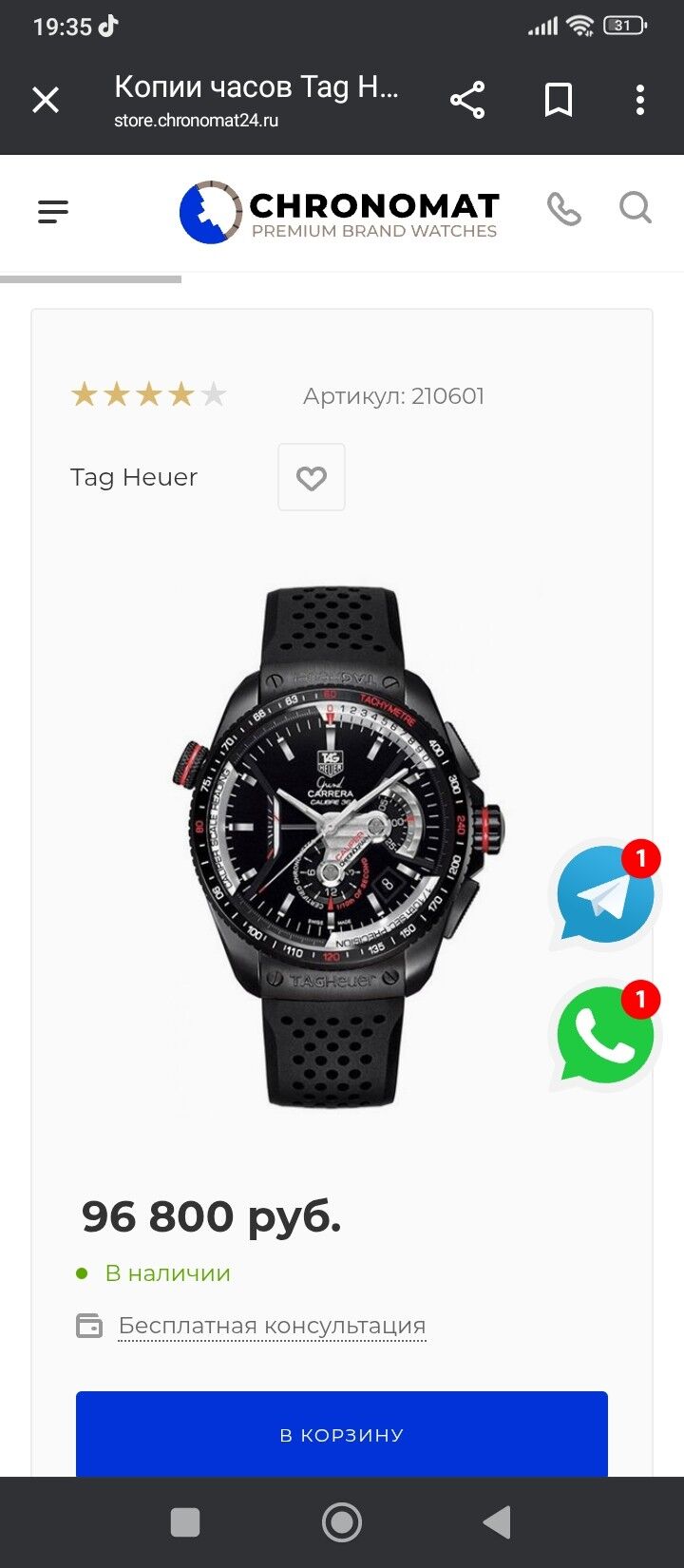Open WhatsApp chat bubble
Image resolution: width=684 pixels, height=1568 pixels.
point(605,1036)
